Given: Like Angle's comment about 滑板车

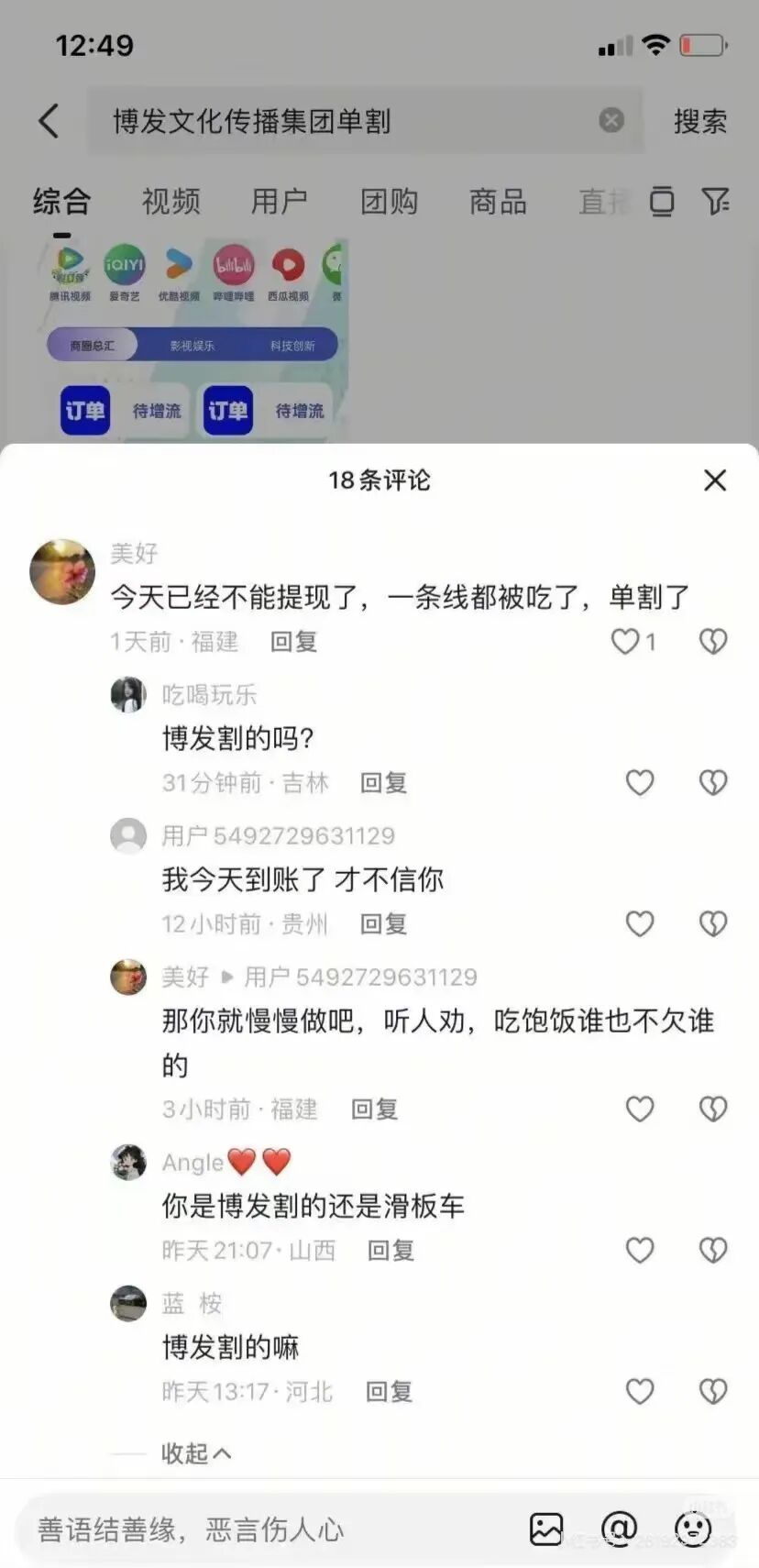Looking at the screenshot, I should pyautogui.click(x=640, y=1250).
